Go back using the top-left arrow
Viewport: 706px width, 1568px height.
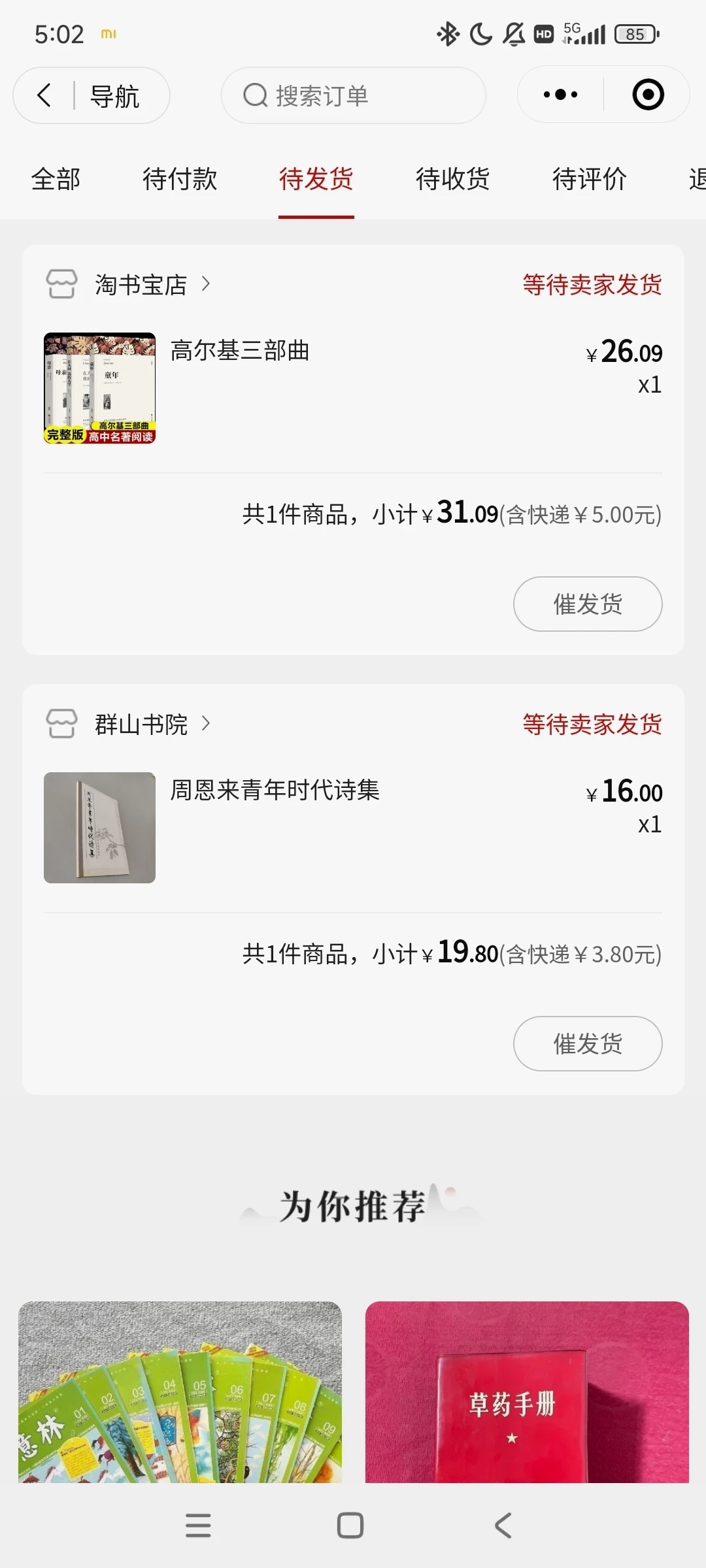coord(44,95)
